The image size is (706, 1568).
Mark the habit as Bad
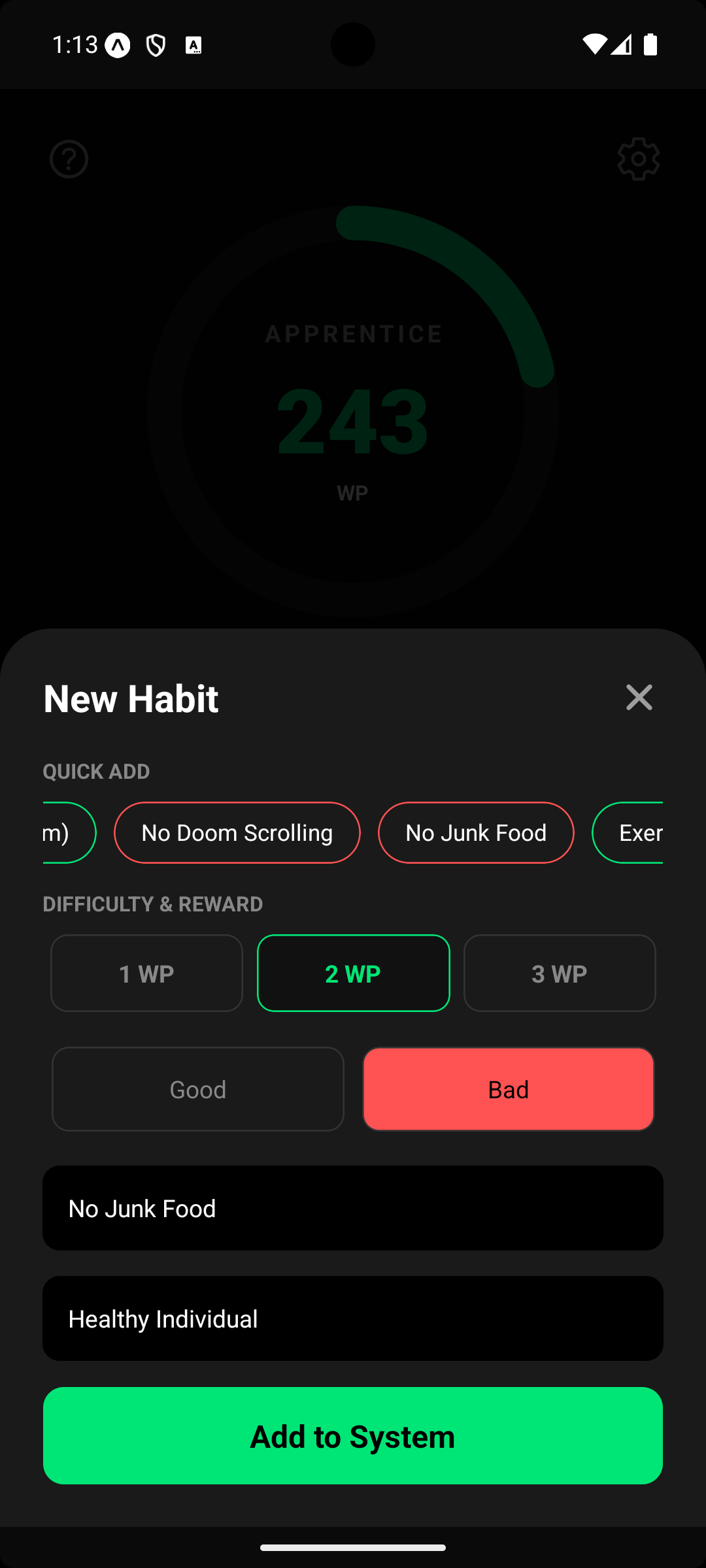[x=508, y=1088]
